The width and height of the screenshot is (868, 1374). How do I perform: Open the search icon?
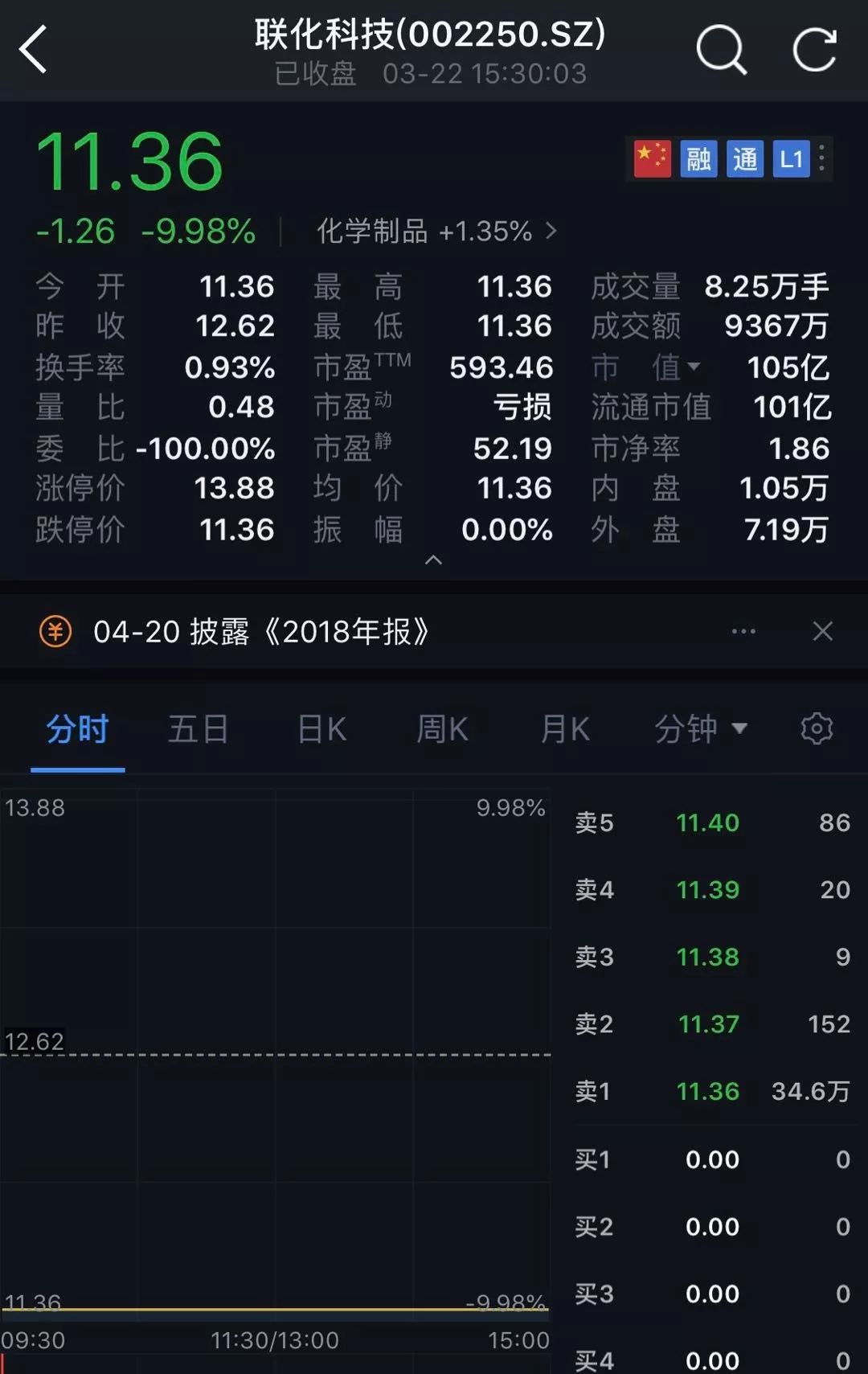(721, 50)
